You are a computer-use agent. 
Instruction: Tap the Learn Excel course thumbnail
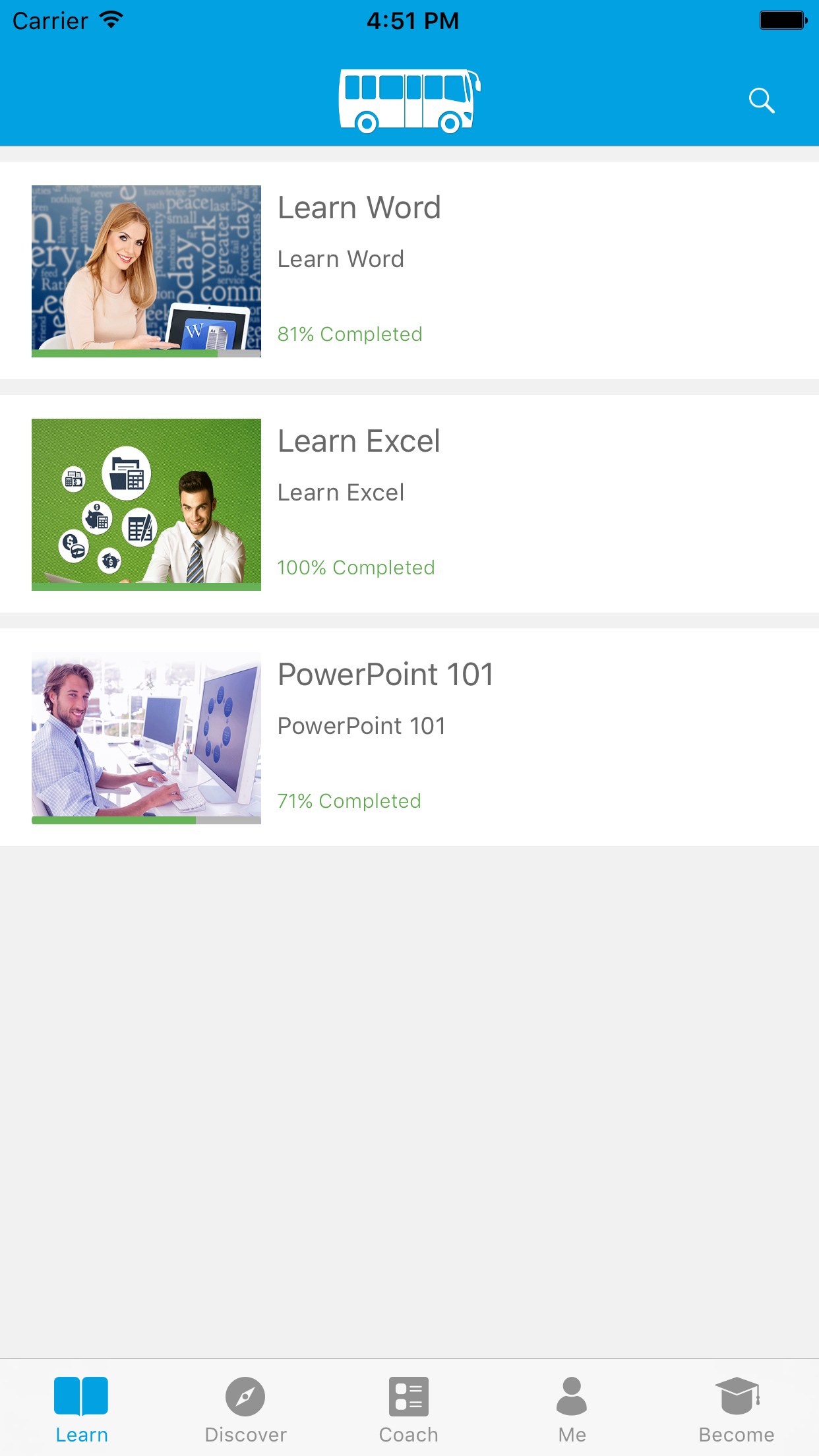pyautogui.click(x=146, y=504)
